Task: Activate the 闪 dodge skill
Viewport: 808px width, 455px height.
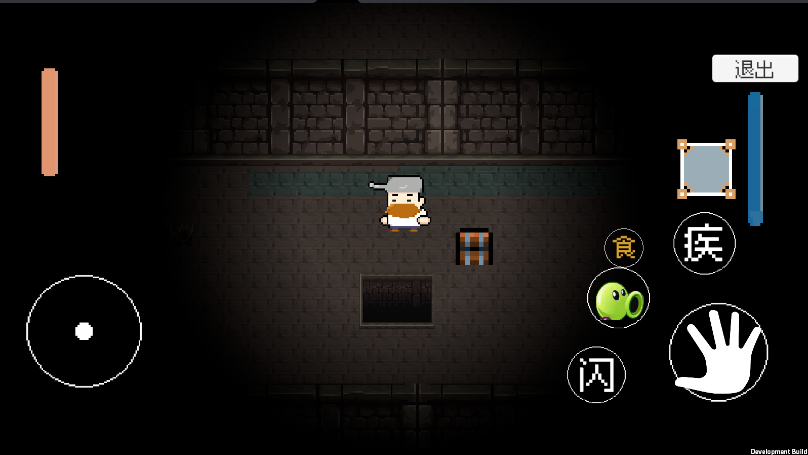Action: pos(596,375)
